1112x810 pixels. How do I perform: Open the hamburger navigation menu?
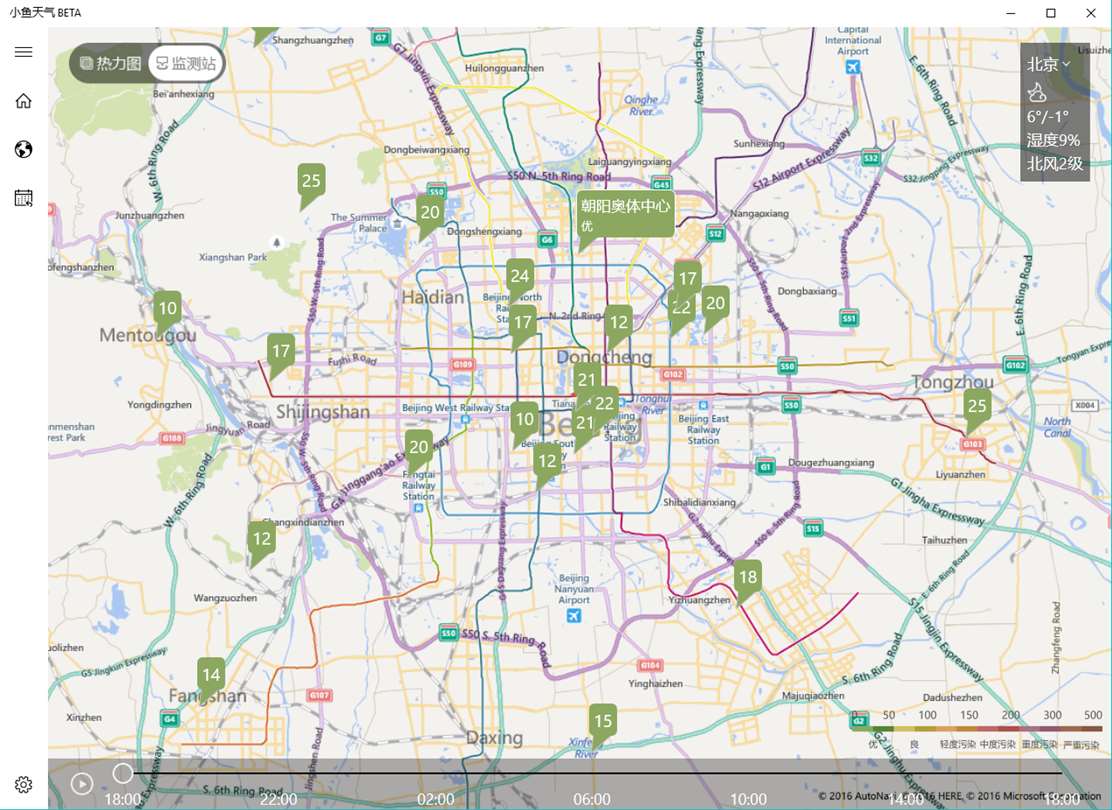[23, 52]
